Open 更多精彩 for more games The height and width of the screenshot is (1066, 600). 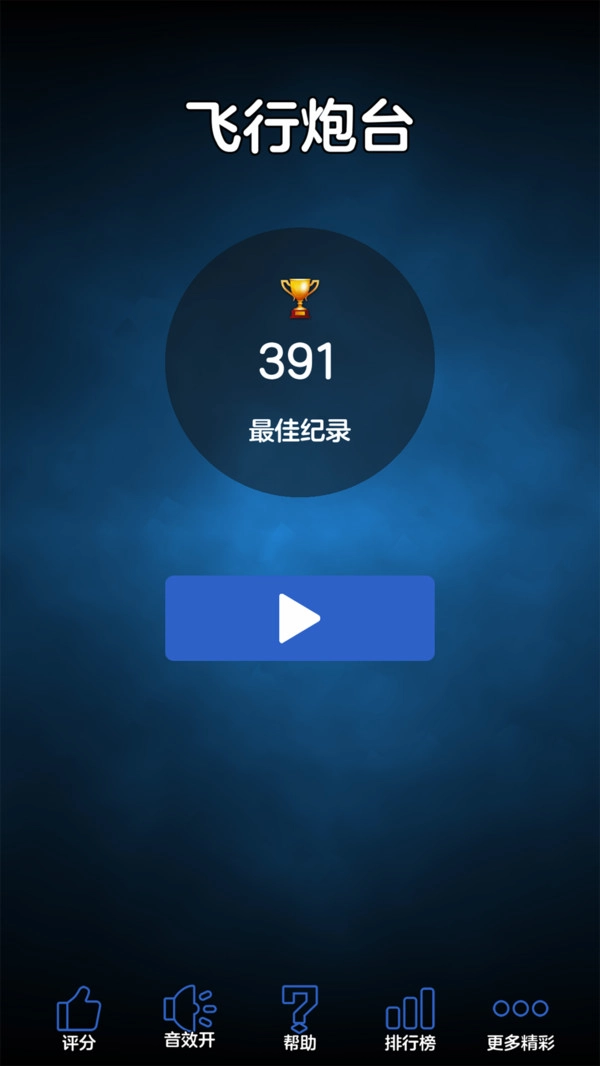(x=520, y=1019)
